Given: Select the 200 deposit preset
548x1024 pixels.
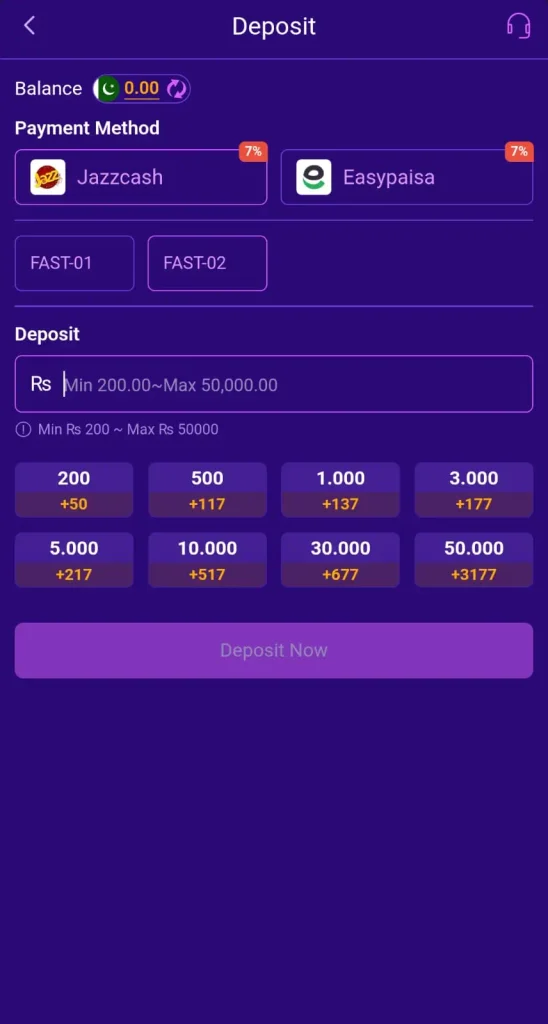Looking at the screenshot, I should tap(74, 490).
